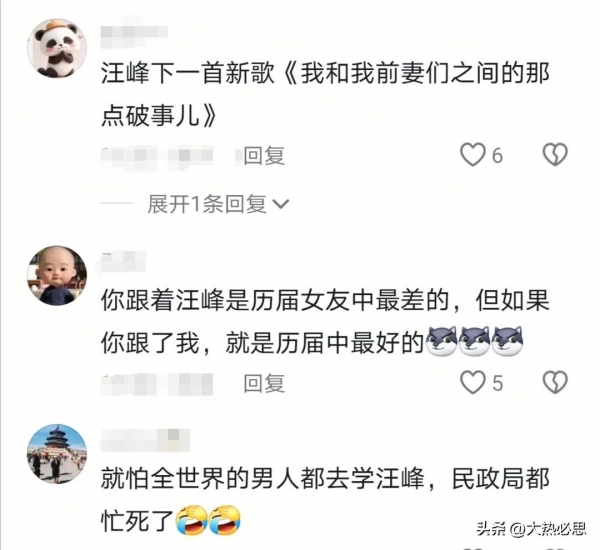The height and width of the screenshot is (550, 600).
Task: Like the comment about 汪峰's new song
Action: (x=471, y=155)
